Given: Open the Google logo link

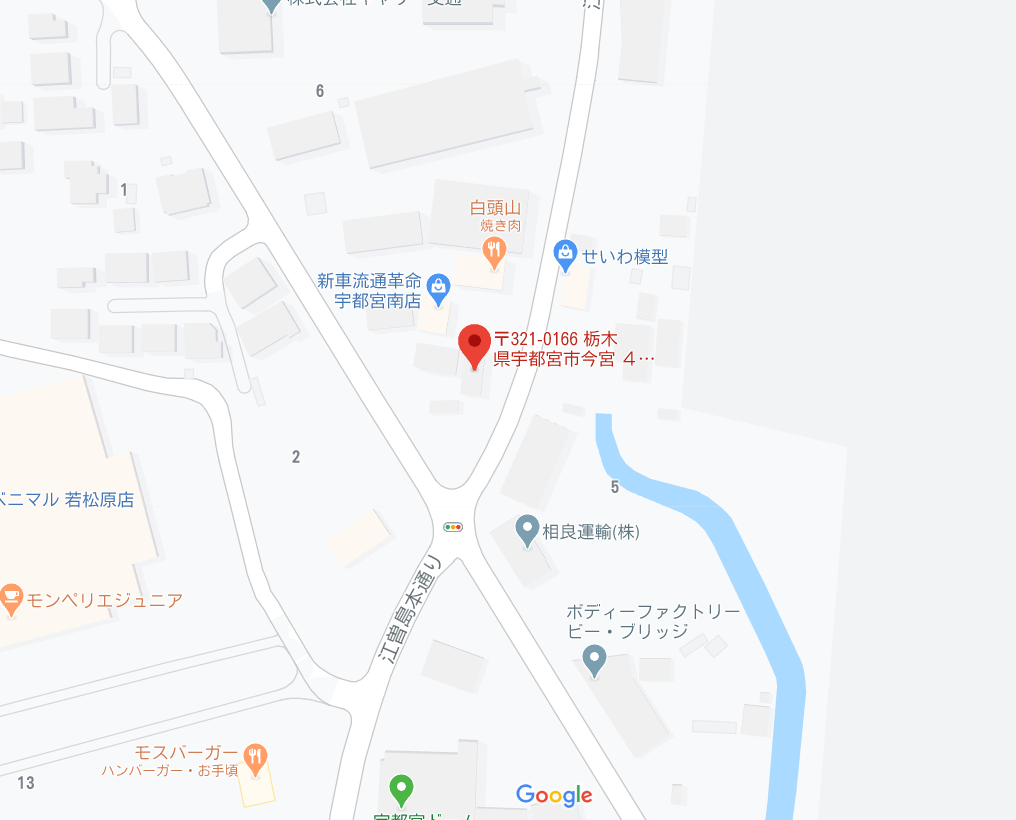Looking at the screenshot, I should click(554, 795).
